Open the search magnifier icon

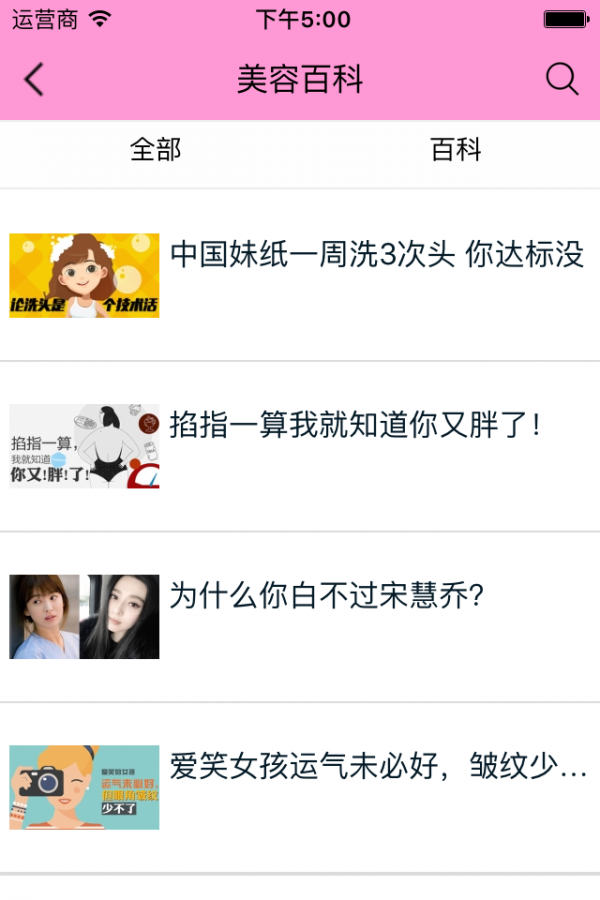tap(562, 79)
